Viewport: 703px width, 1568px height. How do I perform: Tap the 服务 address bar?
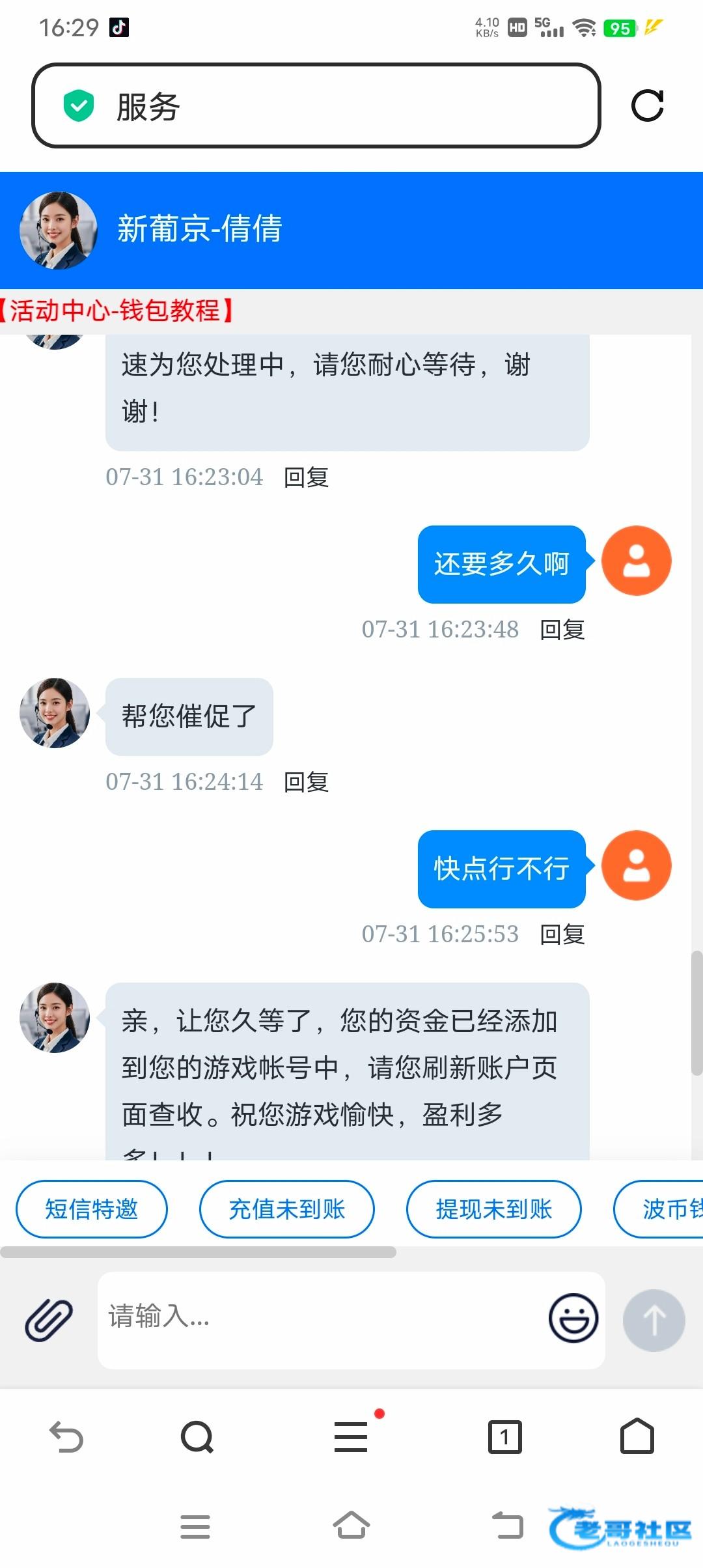click(316, 105)
